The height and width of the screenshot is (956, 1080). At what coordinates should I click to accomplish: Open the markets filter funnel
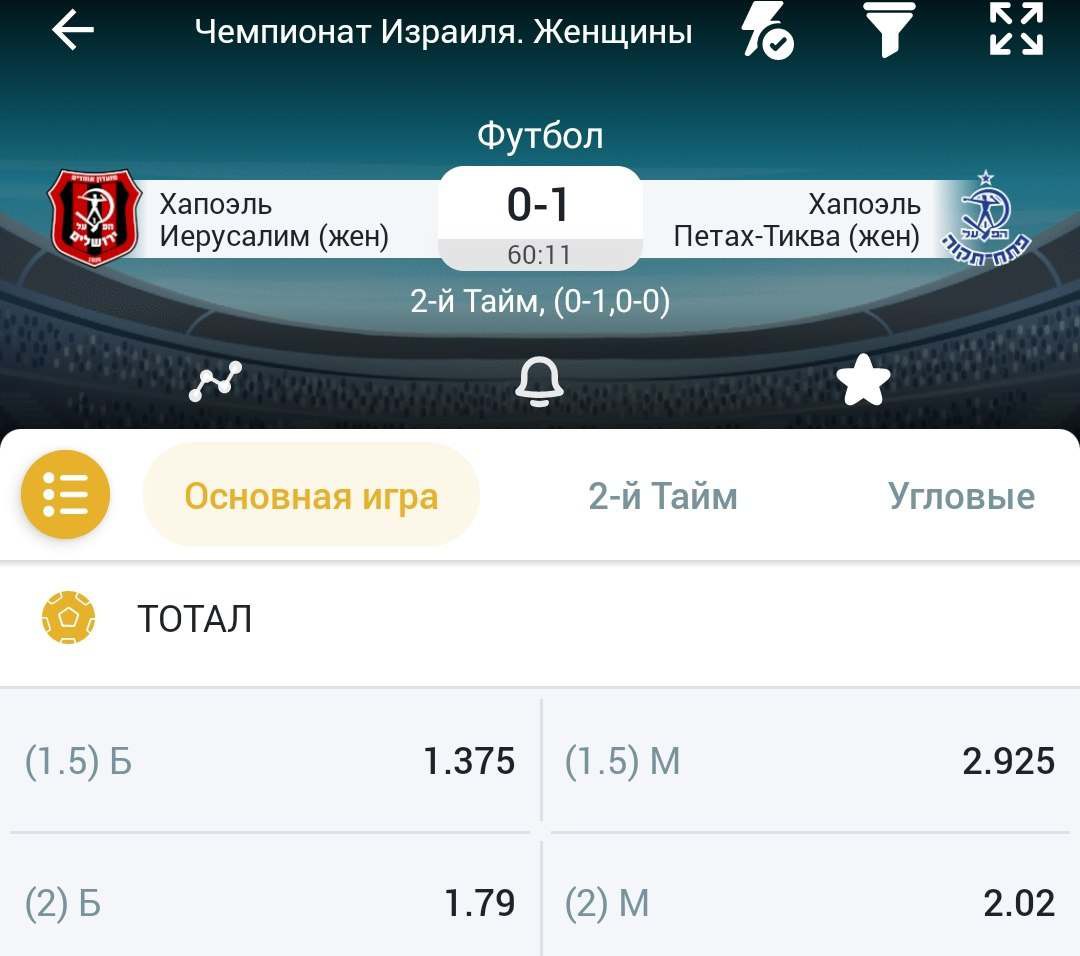pyautogui.click(x=890, y=29)
